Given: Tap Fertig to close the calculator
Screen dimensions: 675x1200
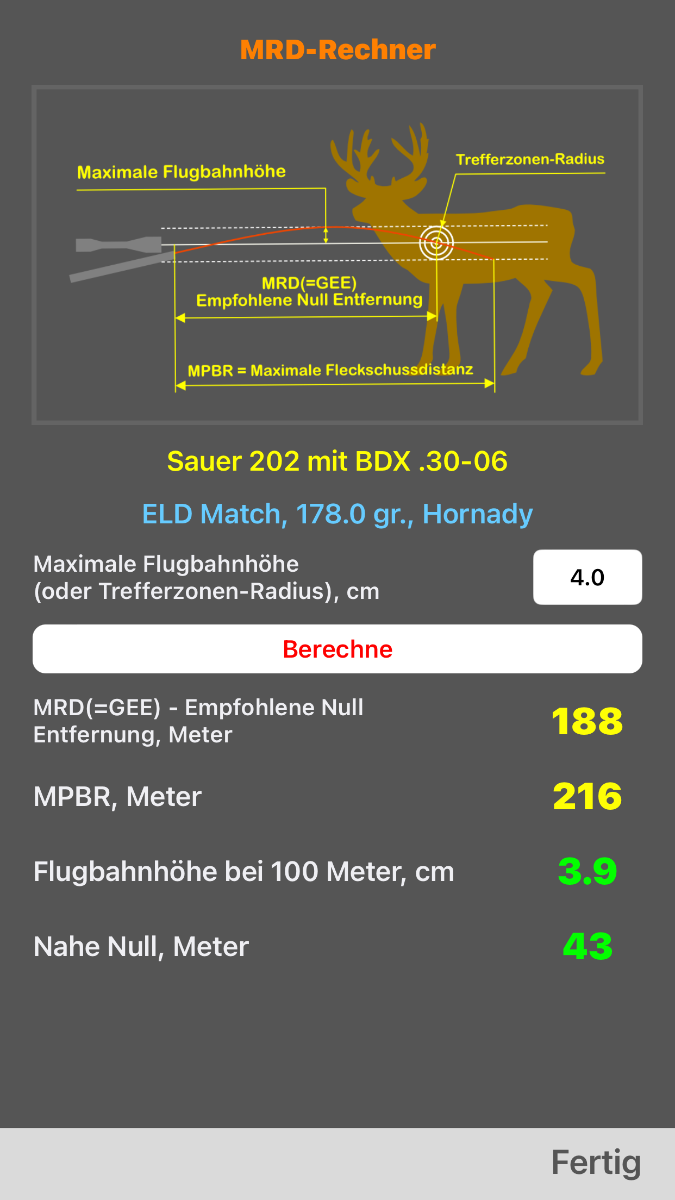Looking at the screenshot, I should point(595,1163).
